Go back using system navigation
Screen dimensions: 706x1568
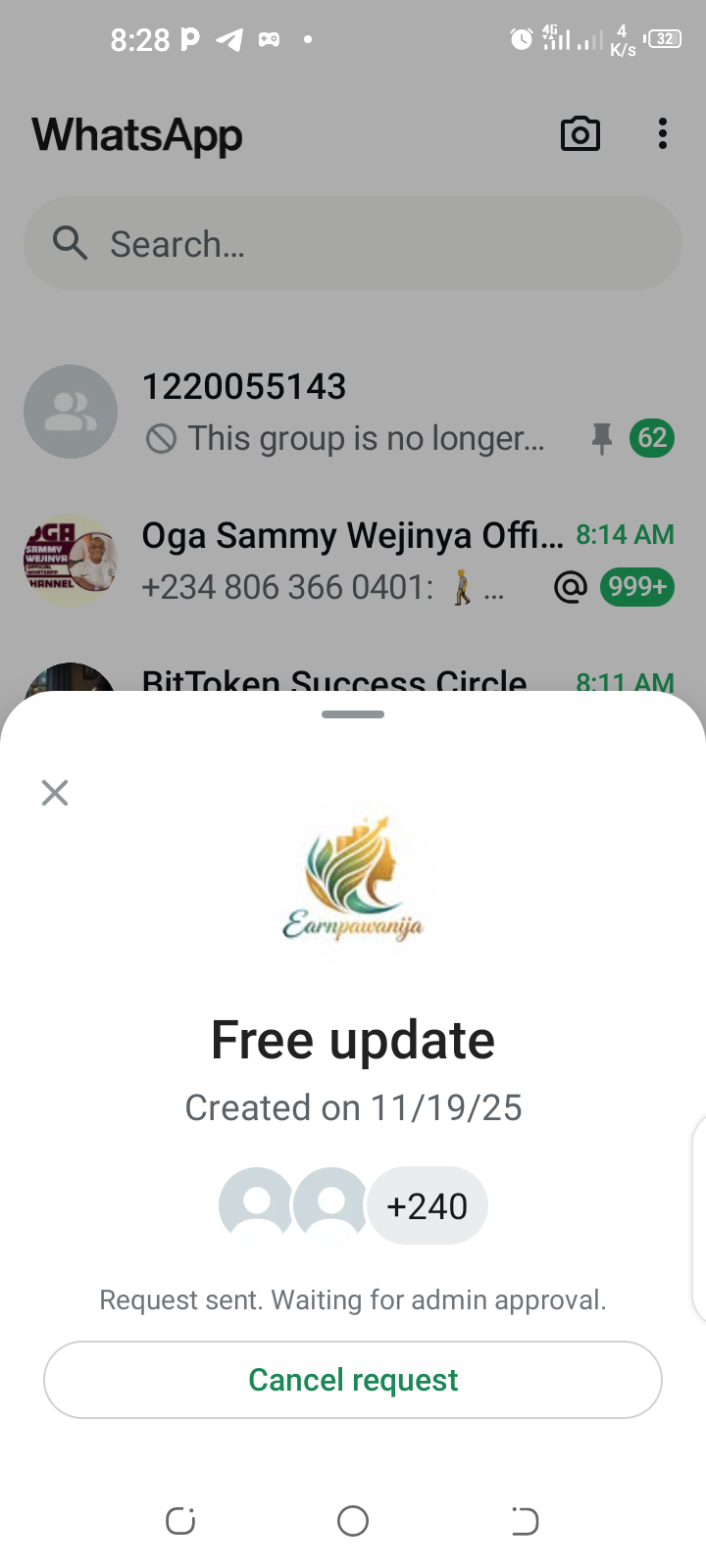coord(525,1521)
